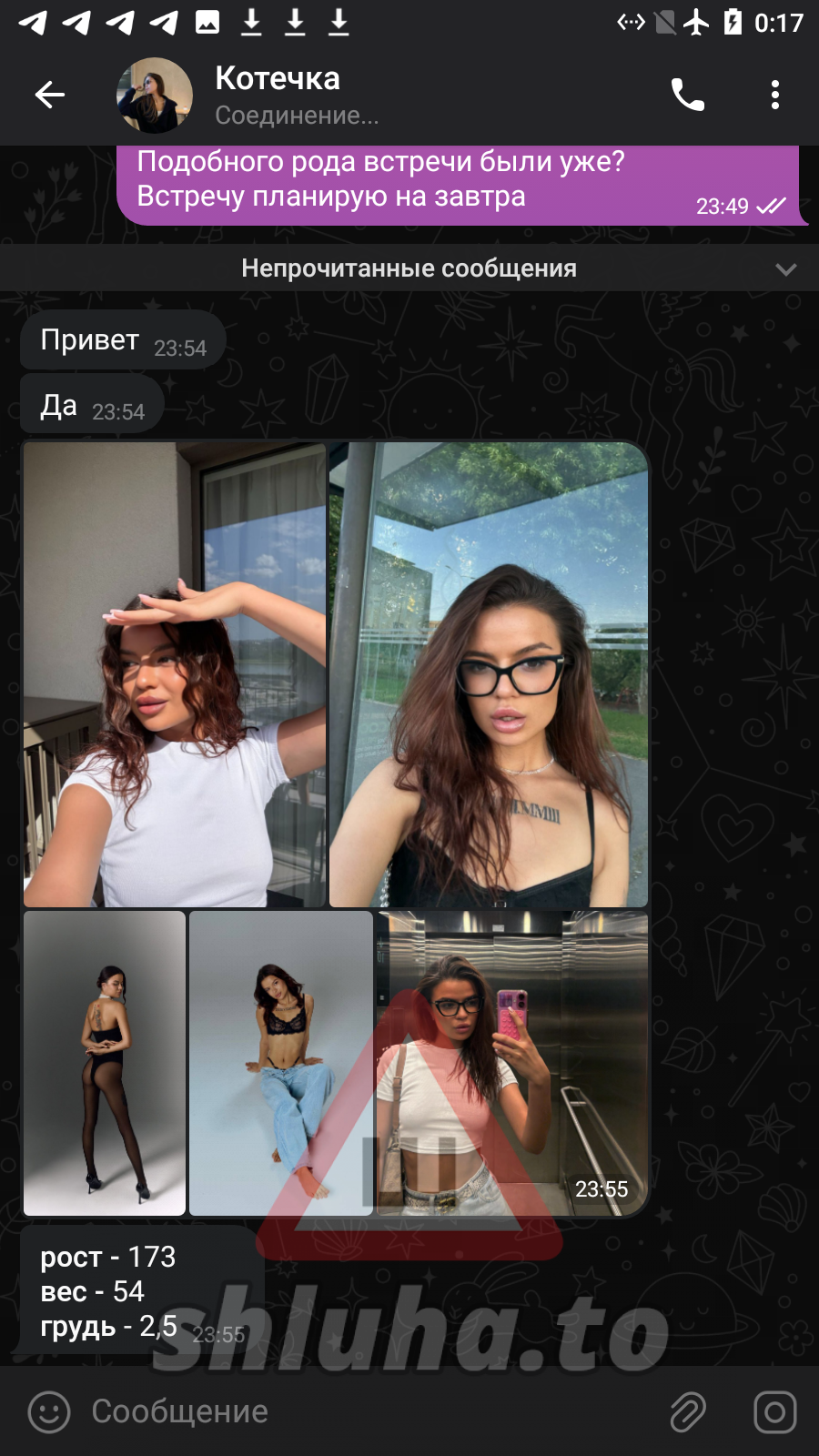This screenshot has width=819, height=1456.
Task: Focus the Сообщение message field
Action: coord(364,1412)
